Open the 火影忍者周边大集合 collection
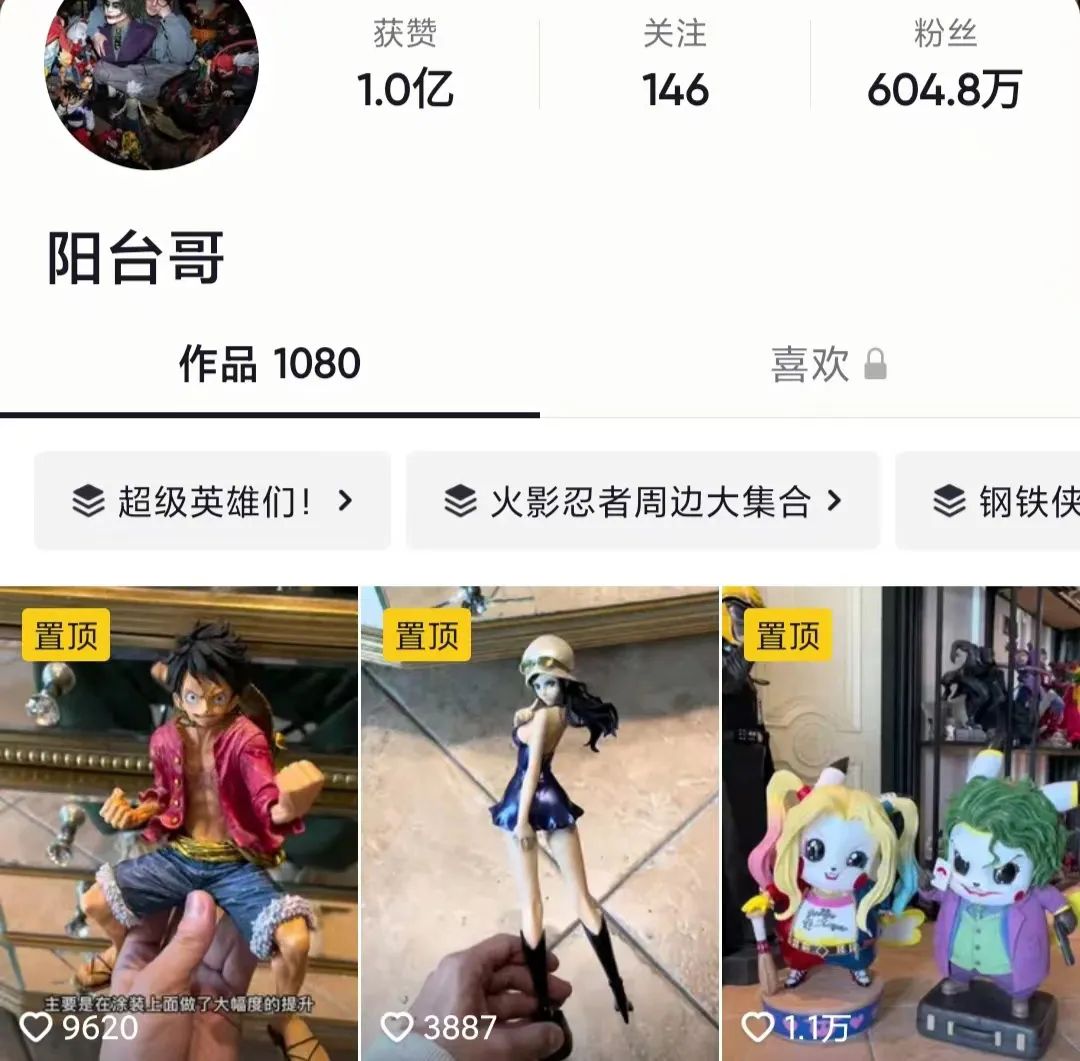 click(x=643, y=501)
